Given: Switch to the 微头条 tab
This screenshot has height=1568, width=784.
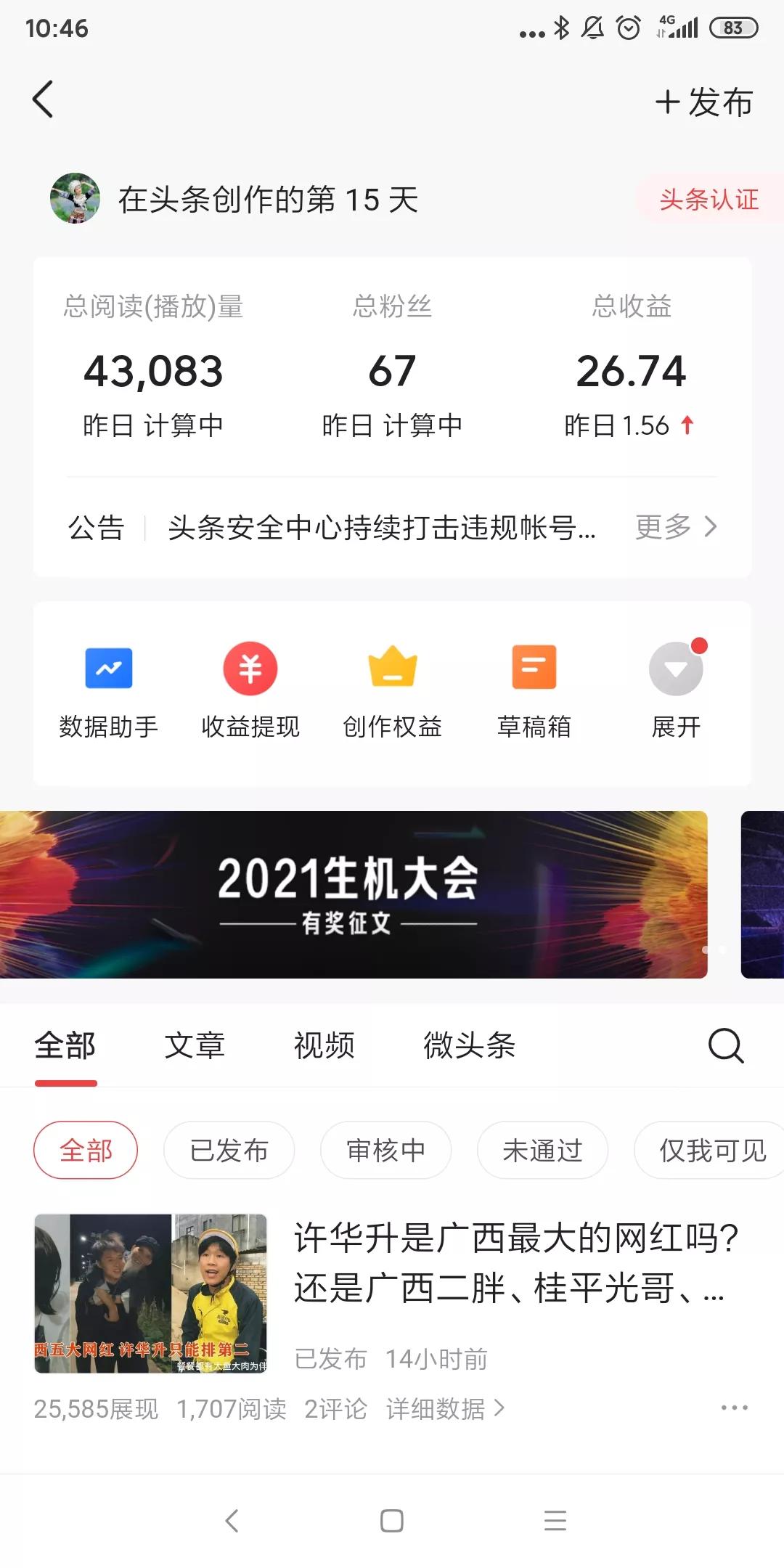Looking at the screenshot, I should pyautogui.click(x=470, y=1045).
